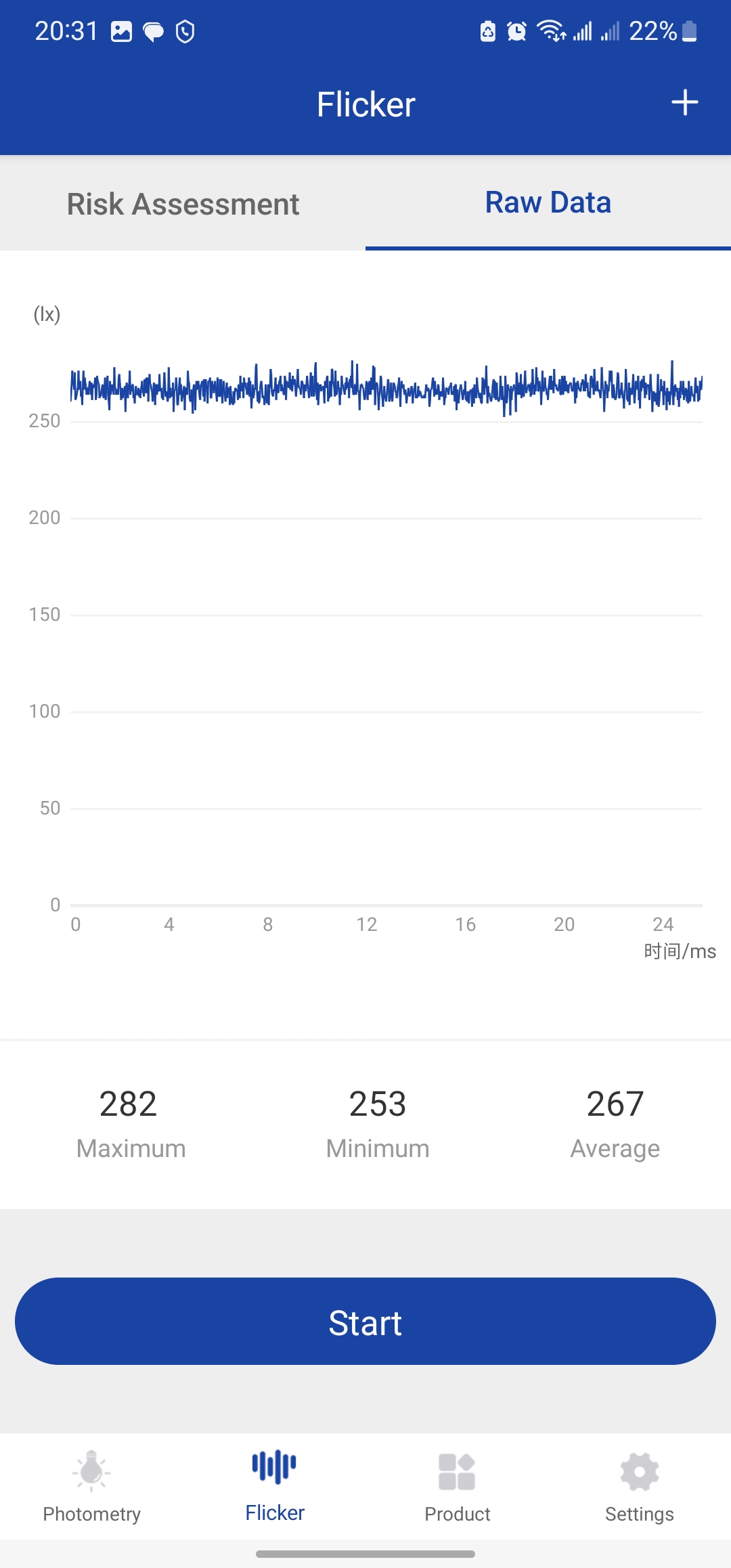
Task: Select the Raw Data tab
Action: click(548, 202)
